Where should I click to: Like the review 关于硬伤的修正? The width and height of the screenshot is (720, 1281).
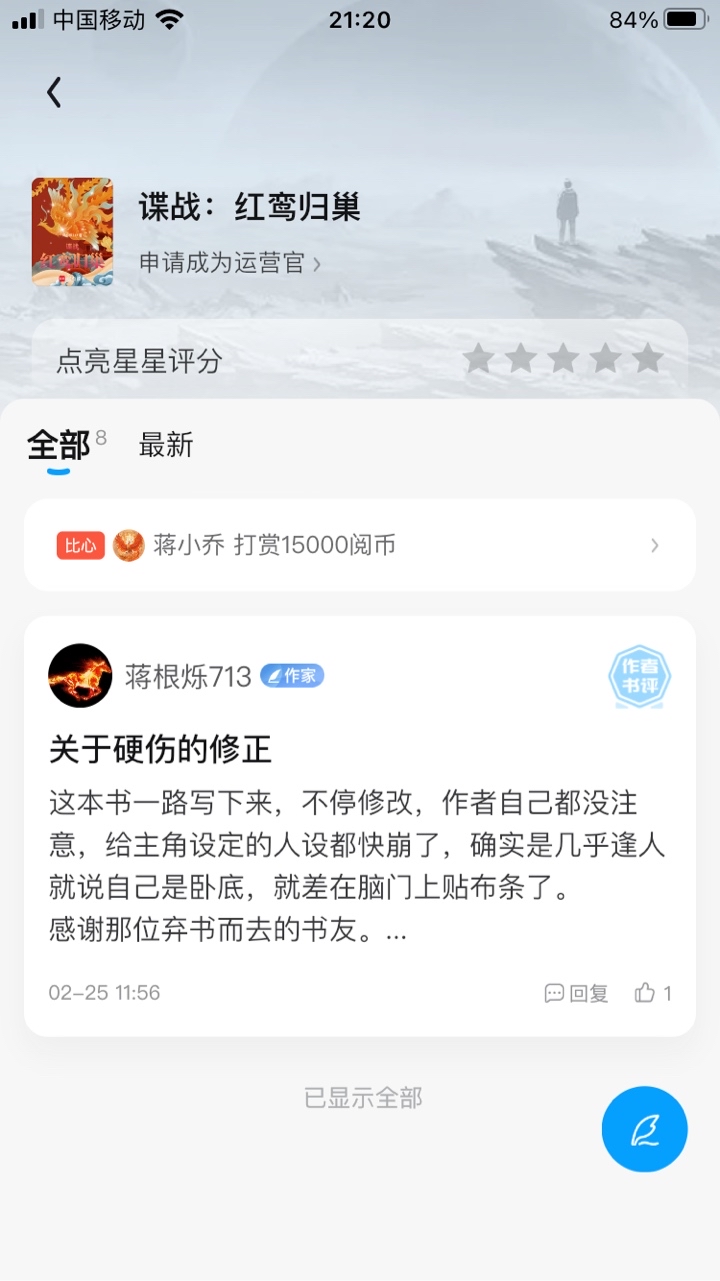(653, 993)
